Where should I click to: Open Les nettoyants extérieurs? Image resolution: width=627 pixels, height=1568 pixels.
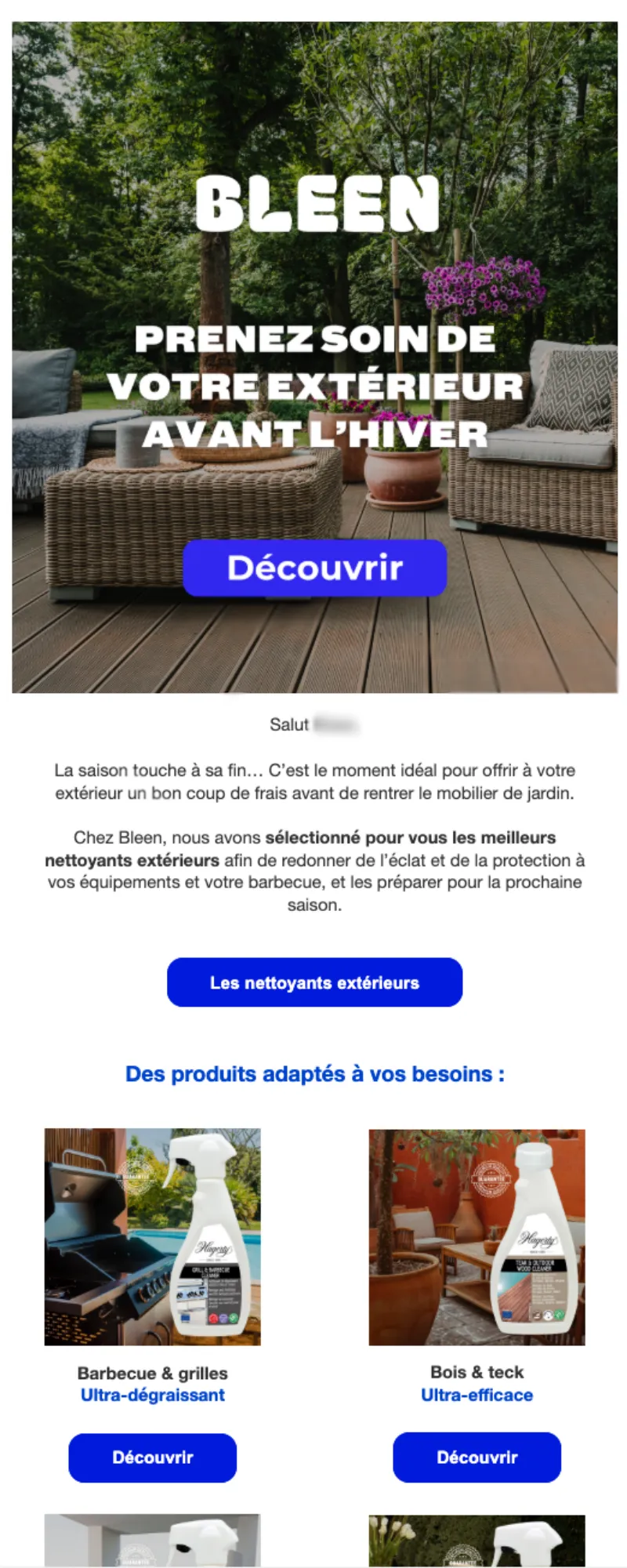tap(314, 982)
